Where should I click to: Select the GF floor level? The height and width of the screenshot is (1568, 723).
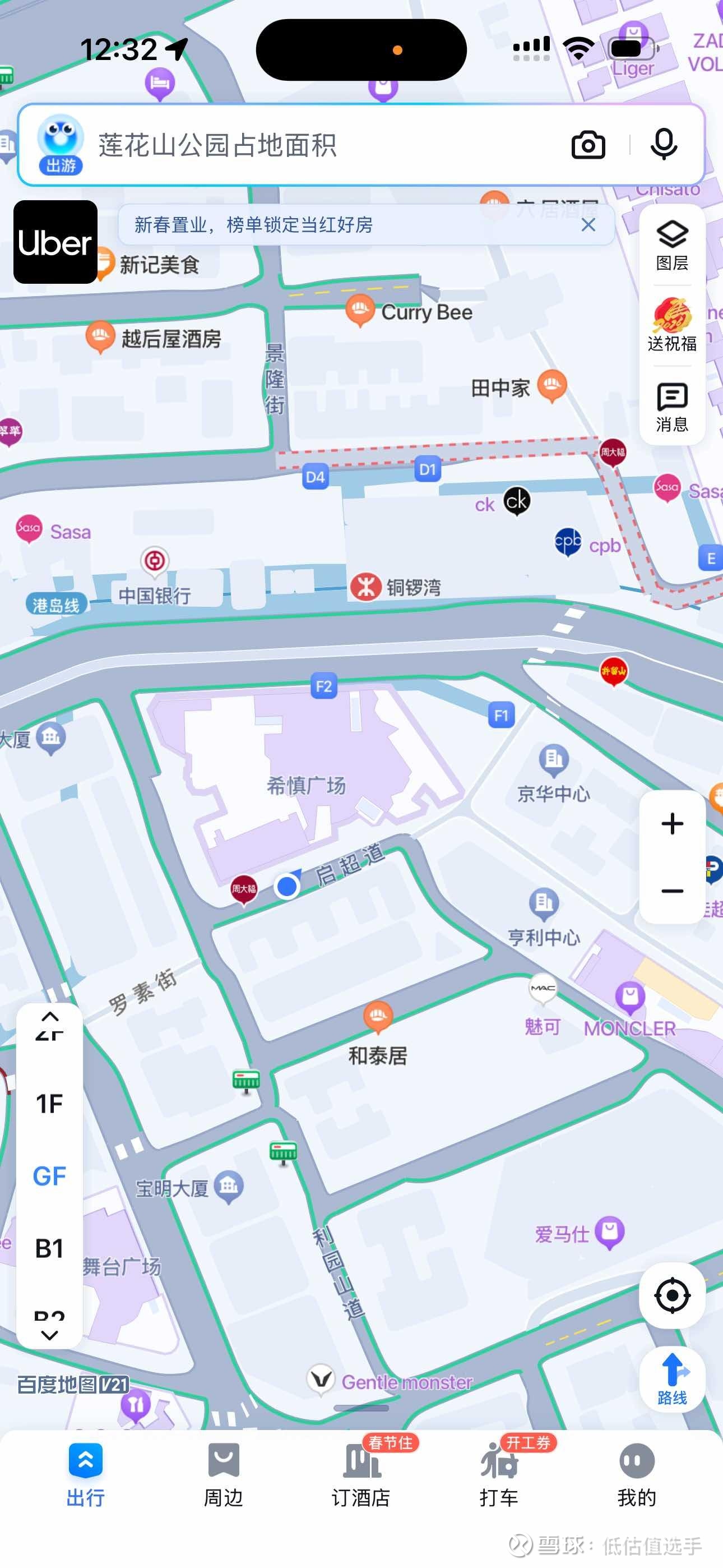50,1175
